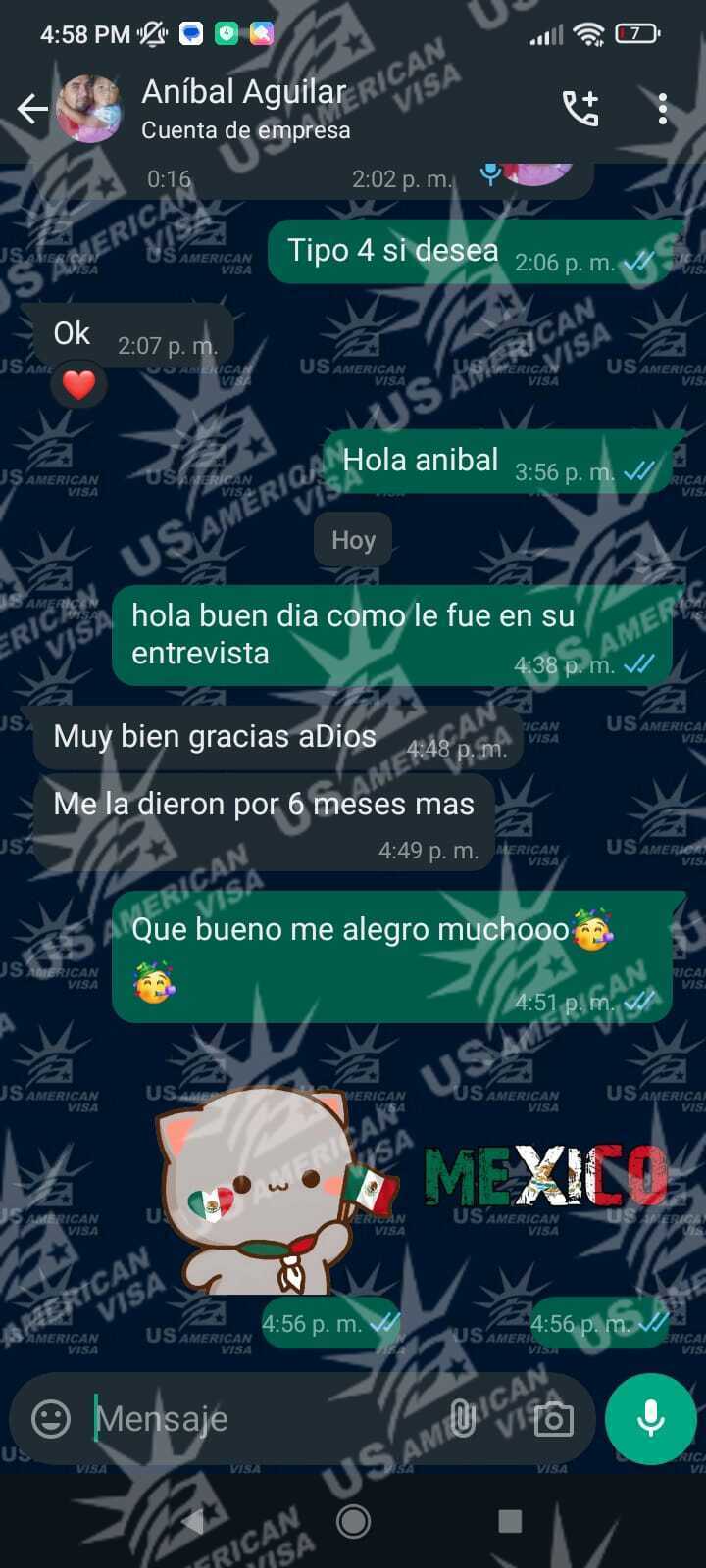Open the MEXICO text sticker

545,1176
